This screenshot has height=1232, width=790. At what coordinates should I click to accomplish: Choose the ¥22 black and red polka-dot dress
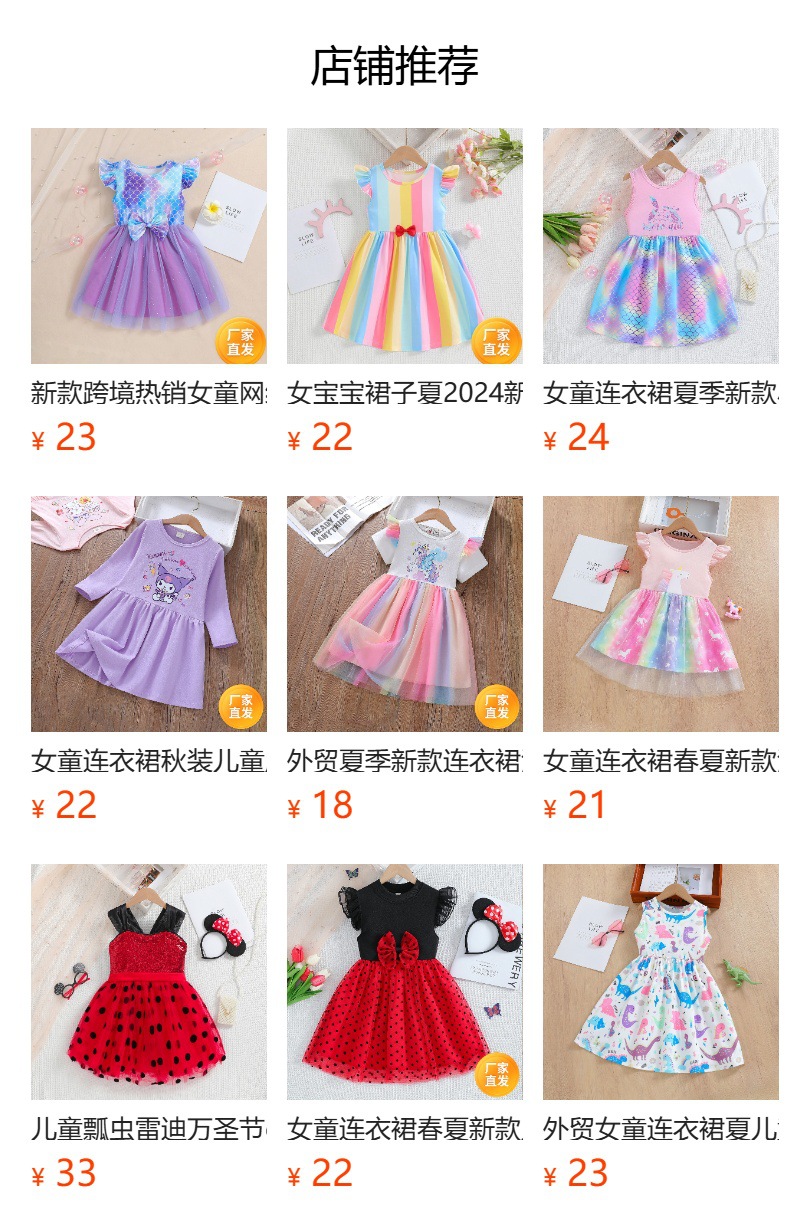click(404, 982)
